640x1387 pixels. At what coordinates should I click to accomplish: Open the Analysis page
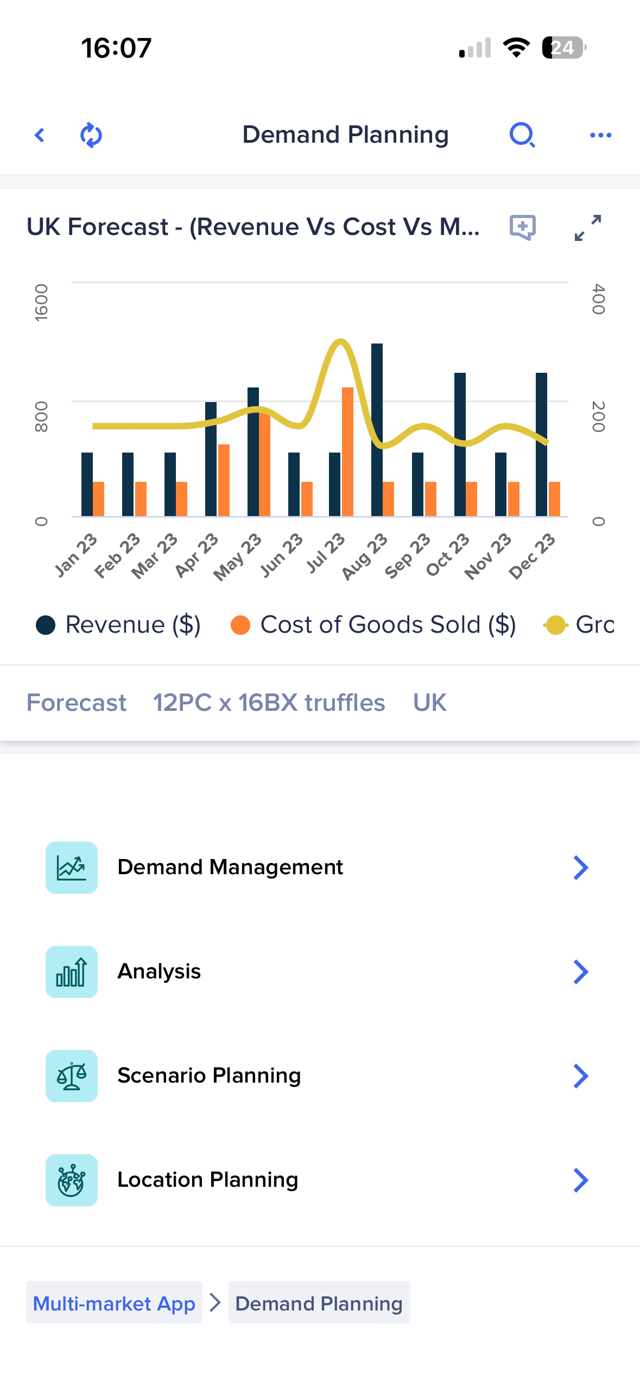click(x=319, y=971)
